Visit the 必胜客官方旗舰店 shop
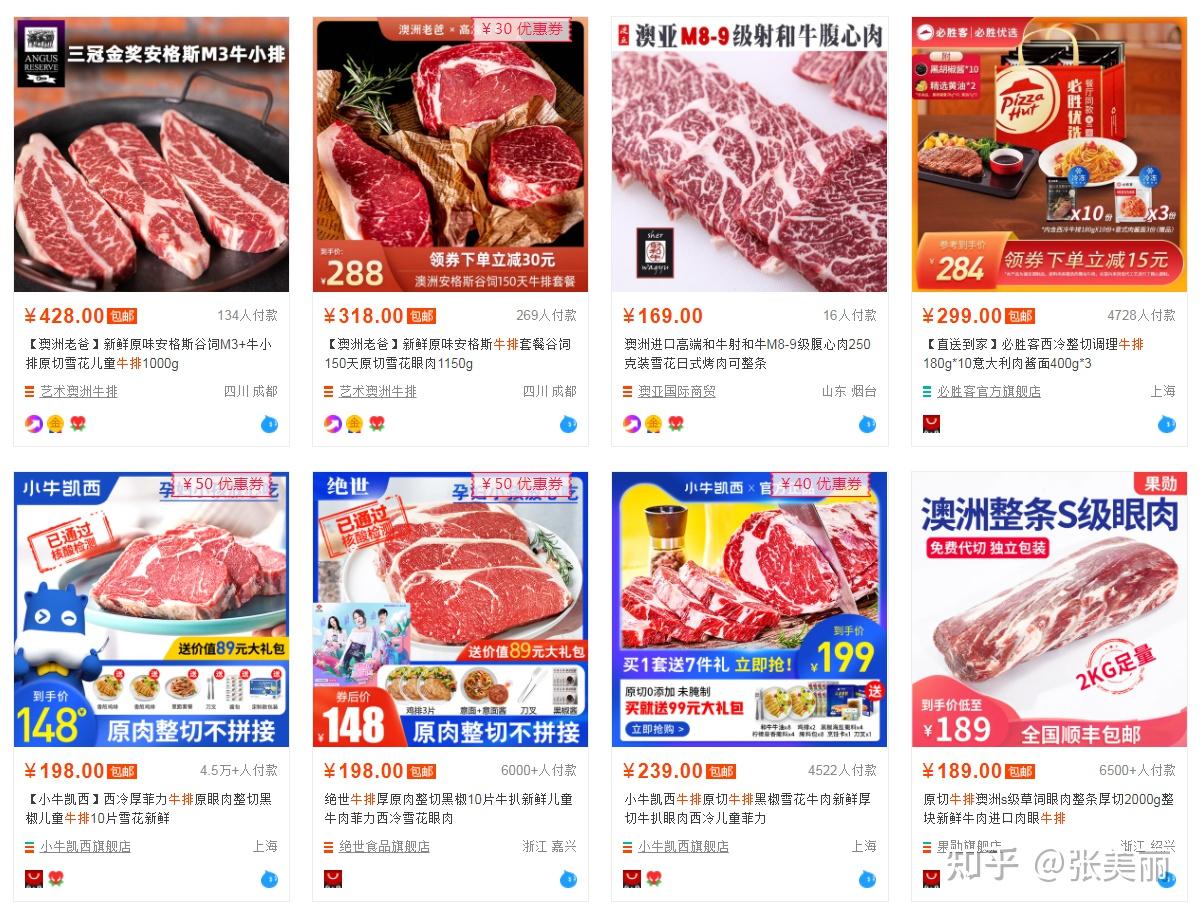The image size is (1201, 913). tap(988, 391)
